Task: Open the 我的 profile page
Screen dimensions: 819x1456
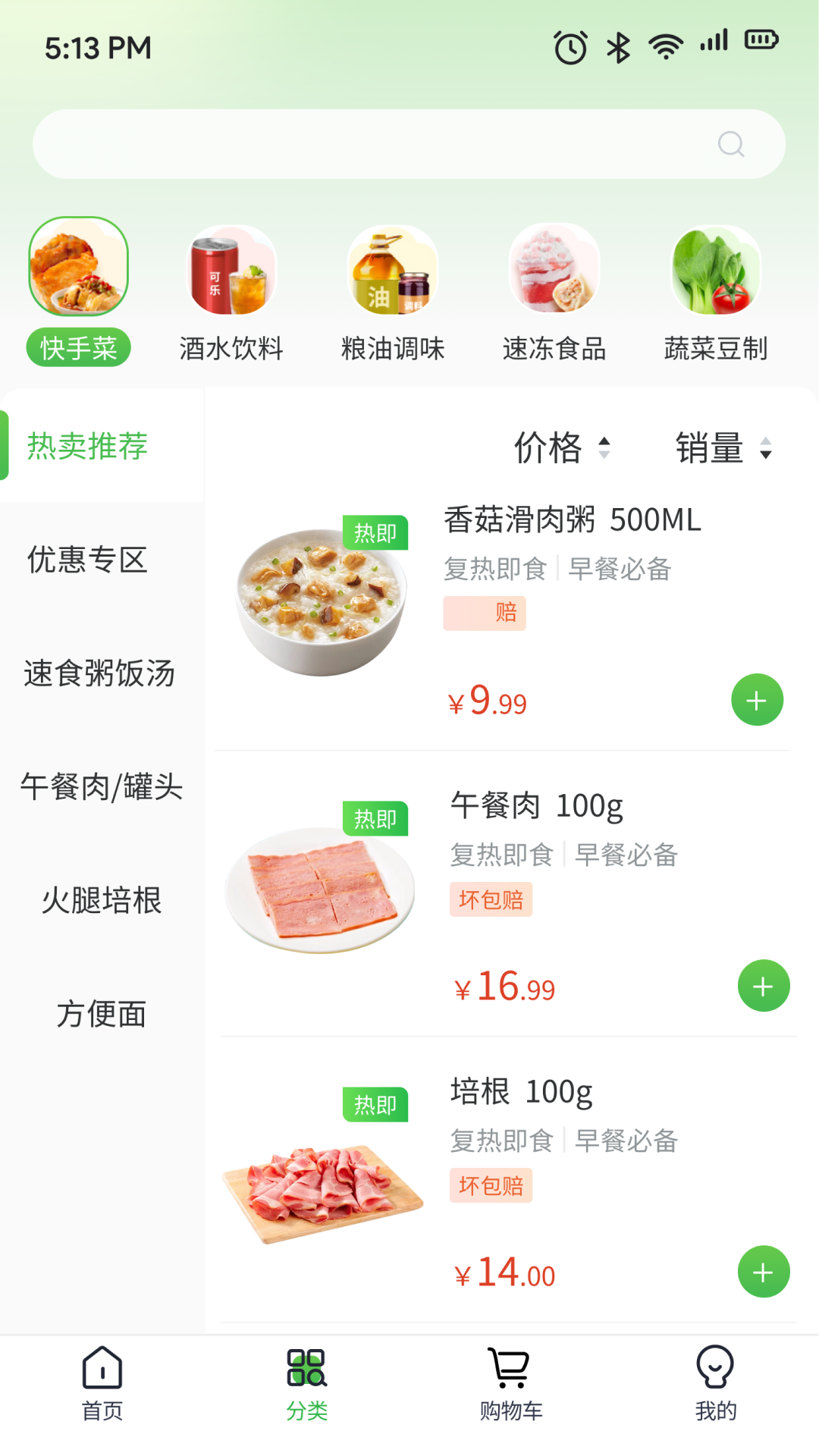Action: [715, 1388]
